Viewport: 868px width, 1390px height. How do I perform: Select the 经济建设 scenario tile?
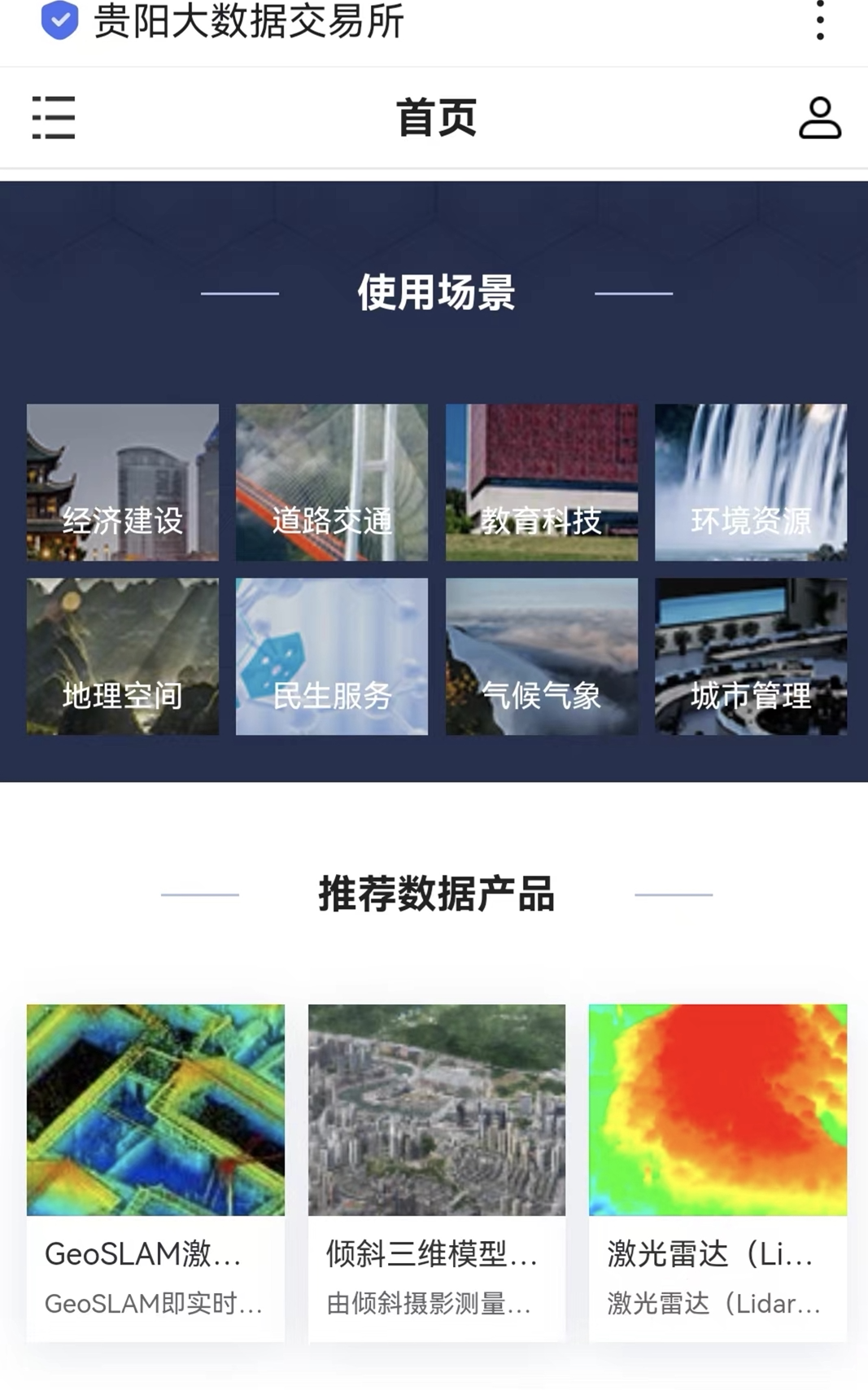click(x=123, y=483)
